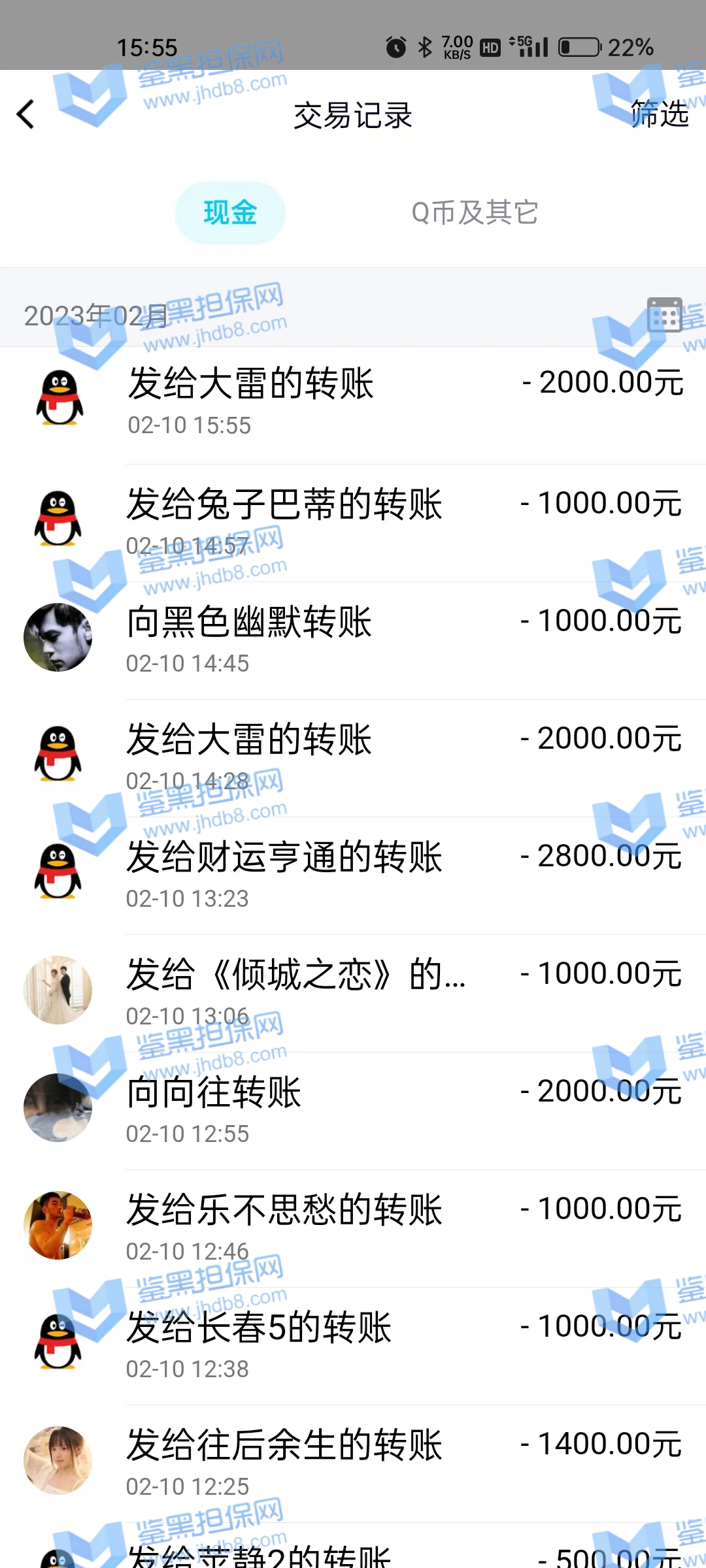Screen dimensions: 706x1568
Task: Open the calendar month picker icon
Action: tap(664, 315)
